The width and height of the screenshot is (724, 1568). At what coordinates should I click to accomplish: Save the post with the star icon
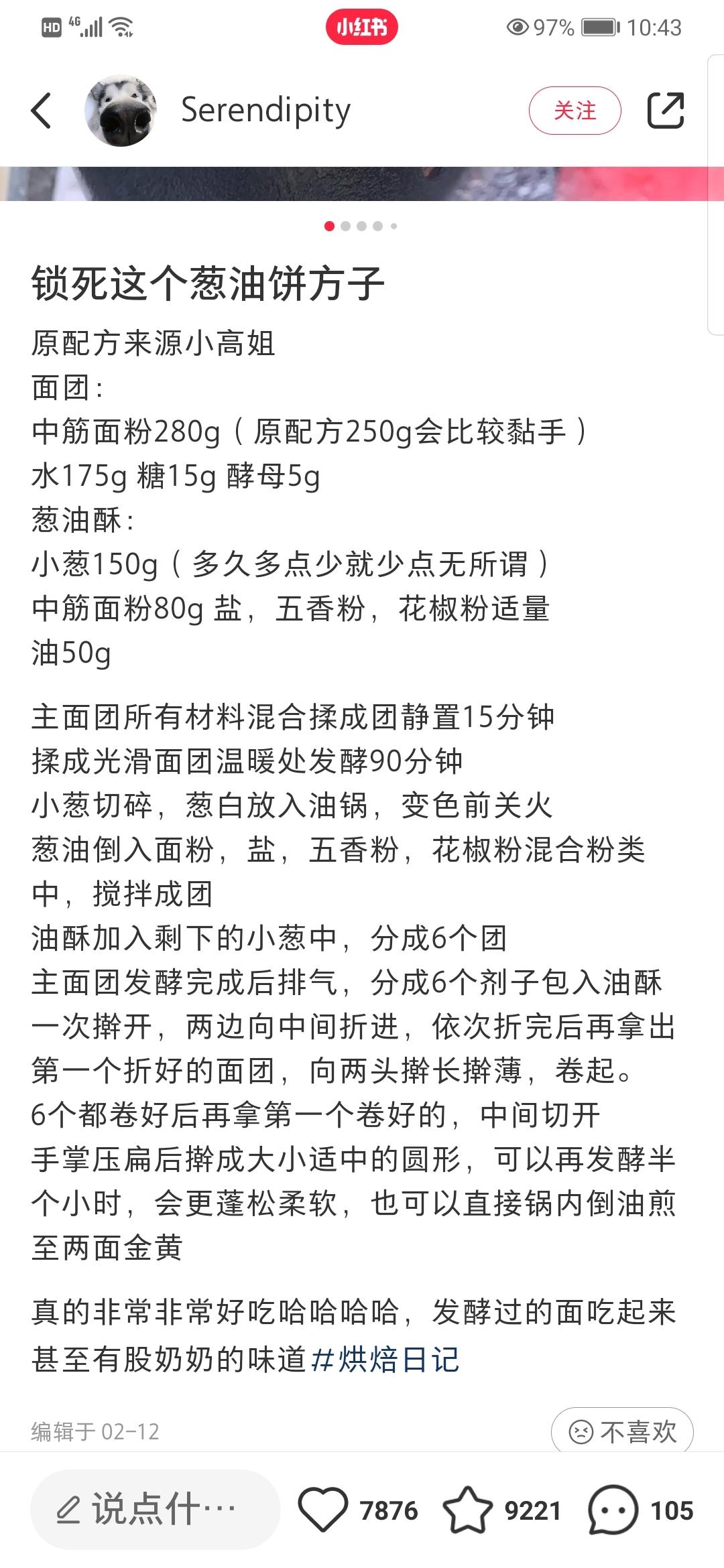point(467,1510)
